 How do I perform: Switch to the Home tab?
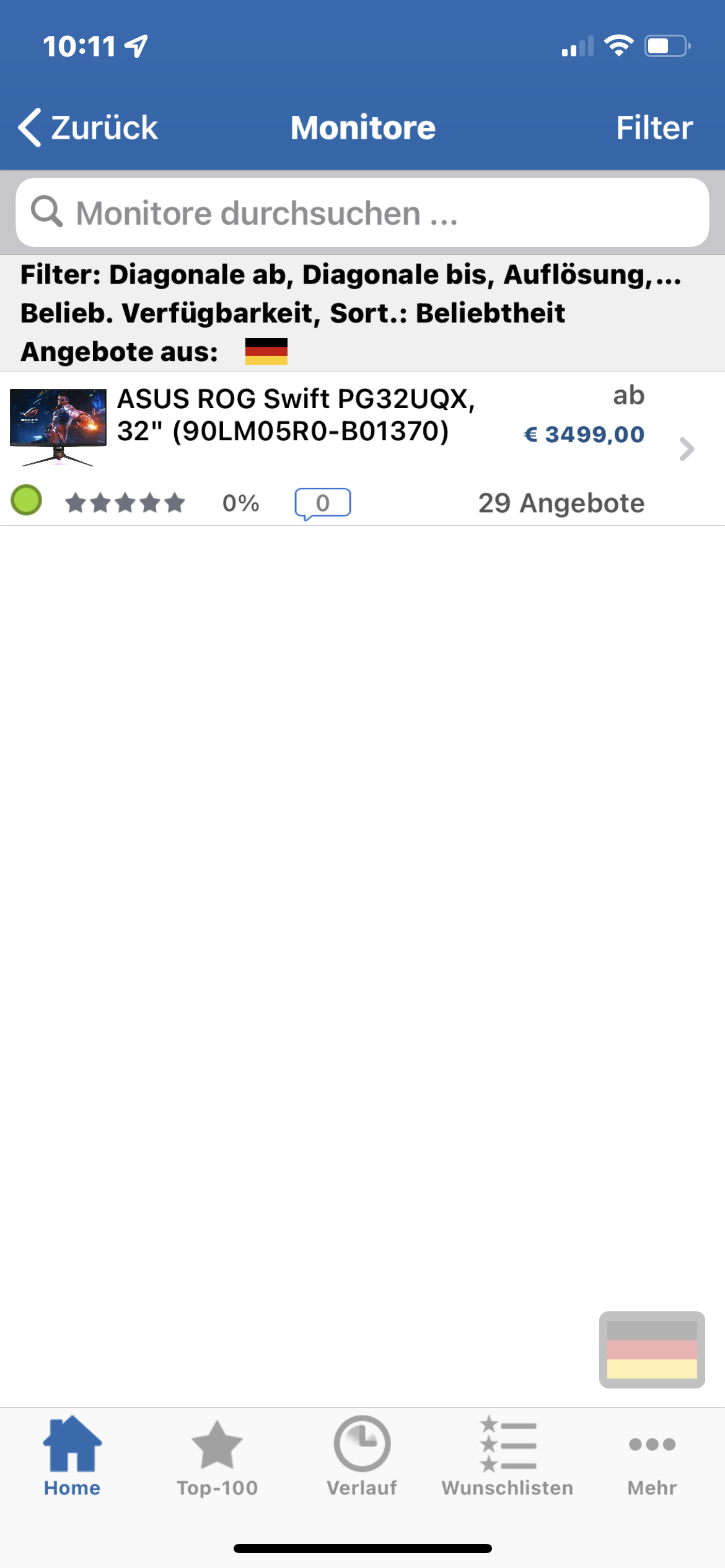pos(72,1457)
